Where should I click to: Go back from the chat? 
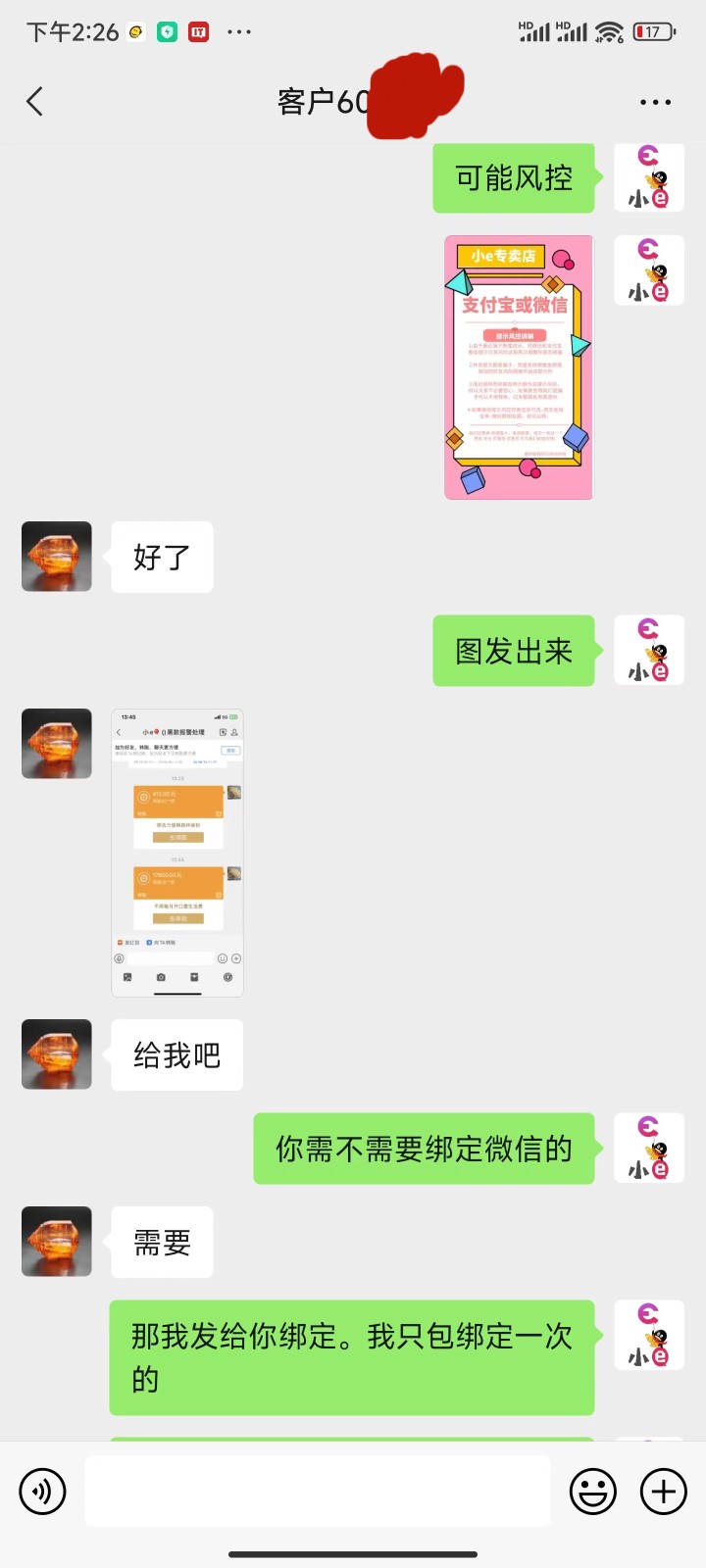click(x=35, y=101)
